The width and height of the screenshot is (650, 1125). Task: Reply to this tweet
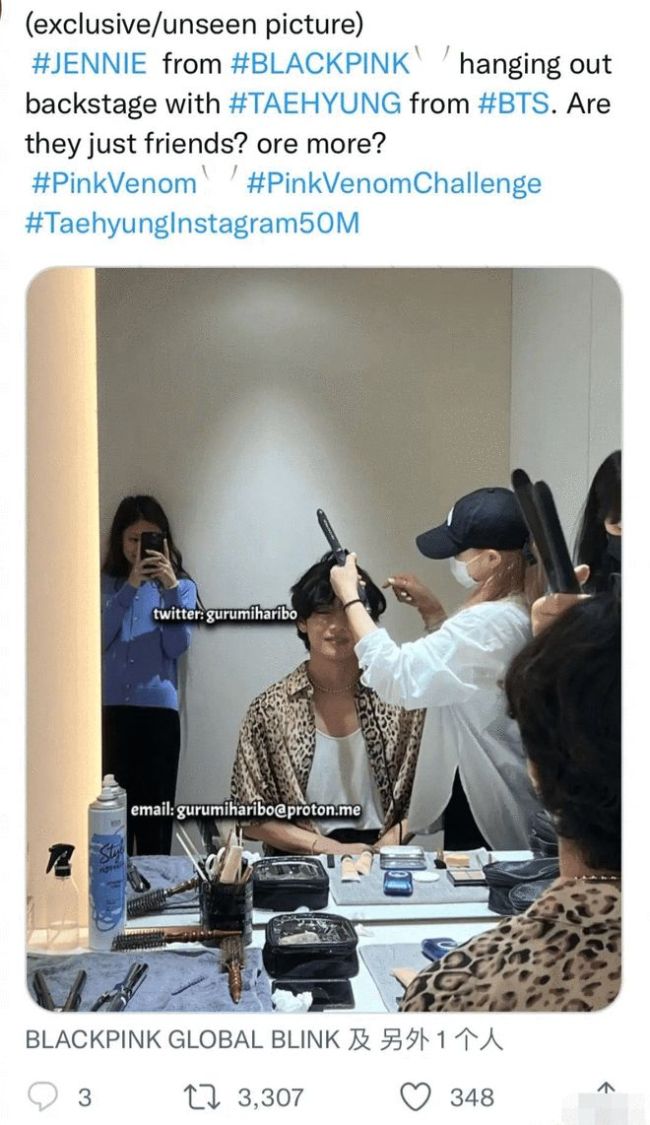click(44, 1097)
